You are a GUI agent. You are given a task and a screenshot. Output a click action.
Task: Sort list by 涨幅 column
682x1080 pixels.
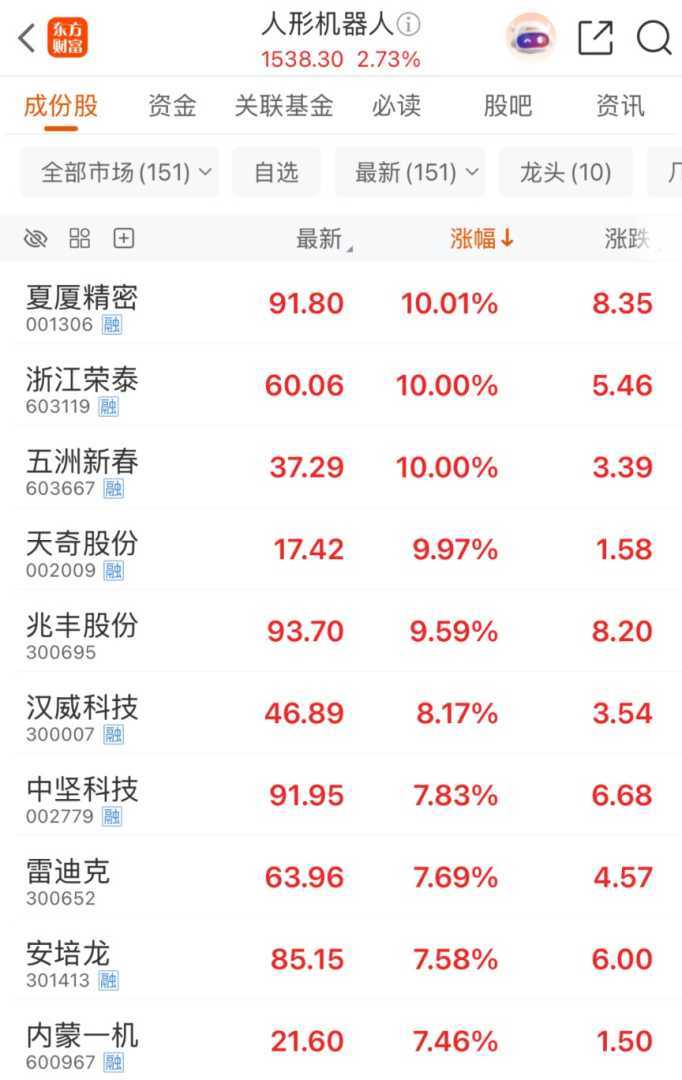click(x=481, y=238)
